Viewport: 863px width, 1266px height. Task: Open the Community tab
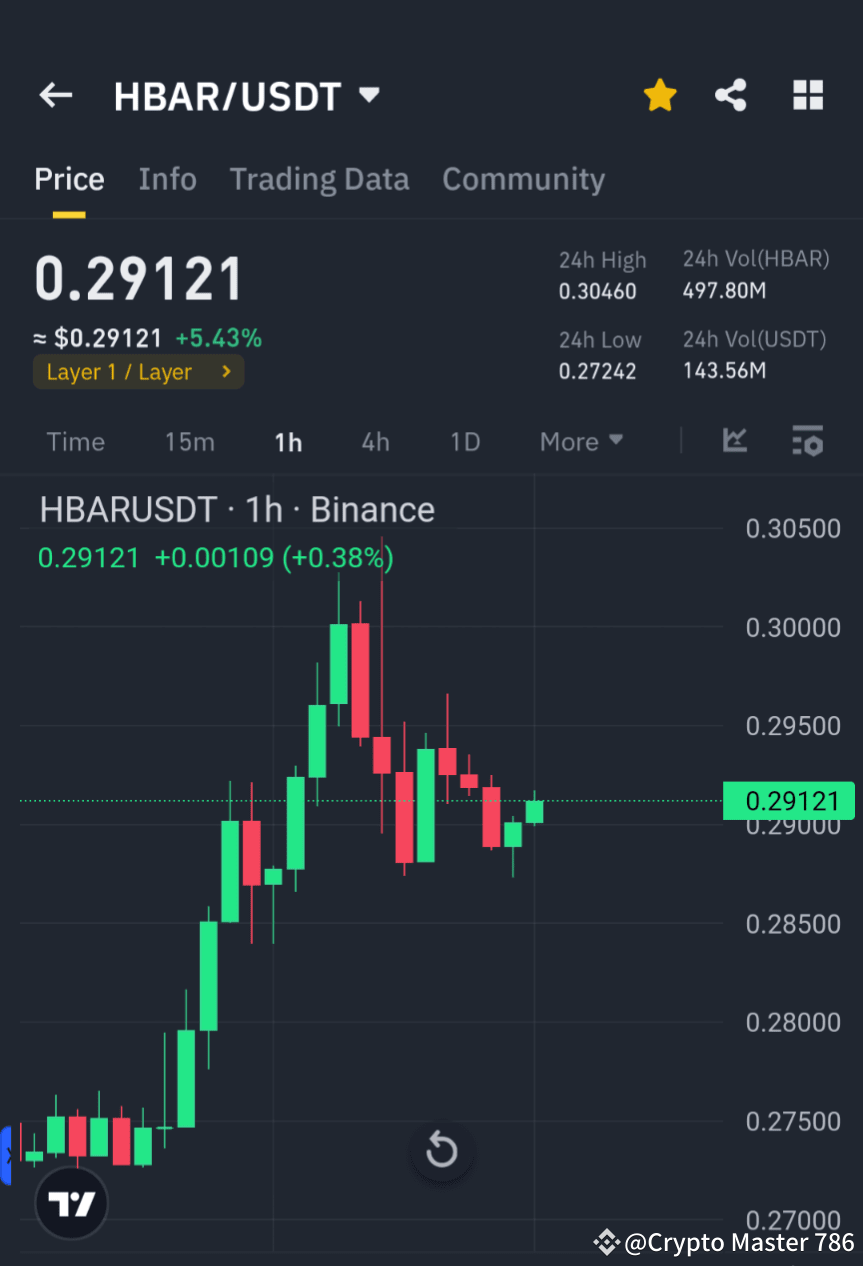[x=523, y=179]
